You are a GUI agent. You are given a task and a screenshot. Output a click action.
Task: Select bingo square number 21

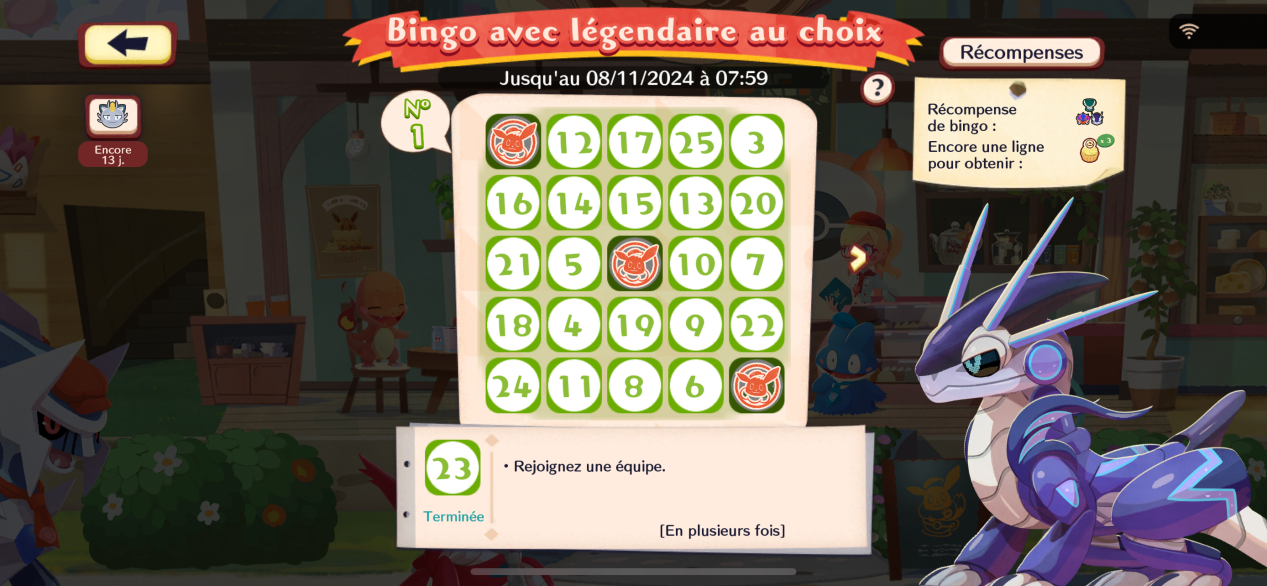(513, 264)
